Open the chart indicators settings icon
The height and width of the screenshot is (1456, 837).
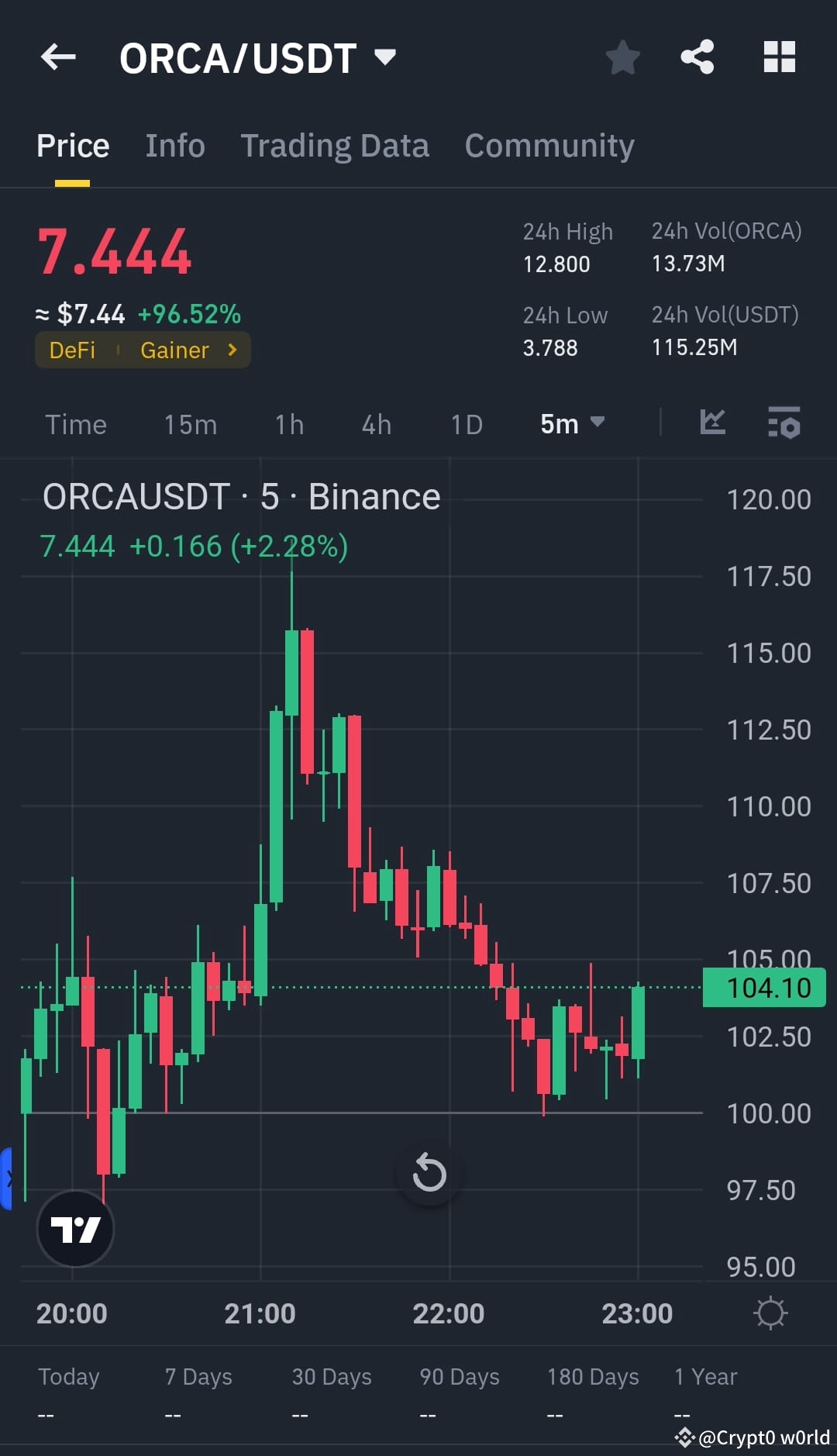(784, 423)
